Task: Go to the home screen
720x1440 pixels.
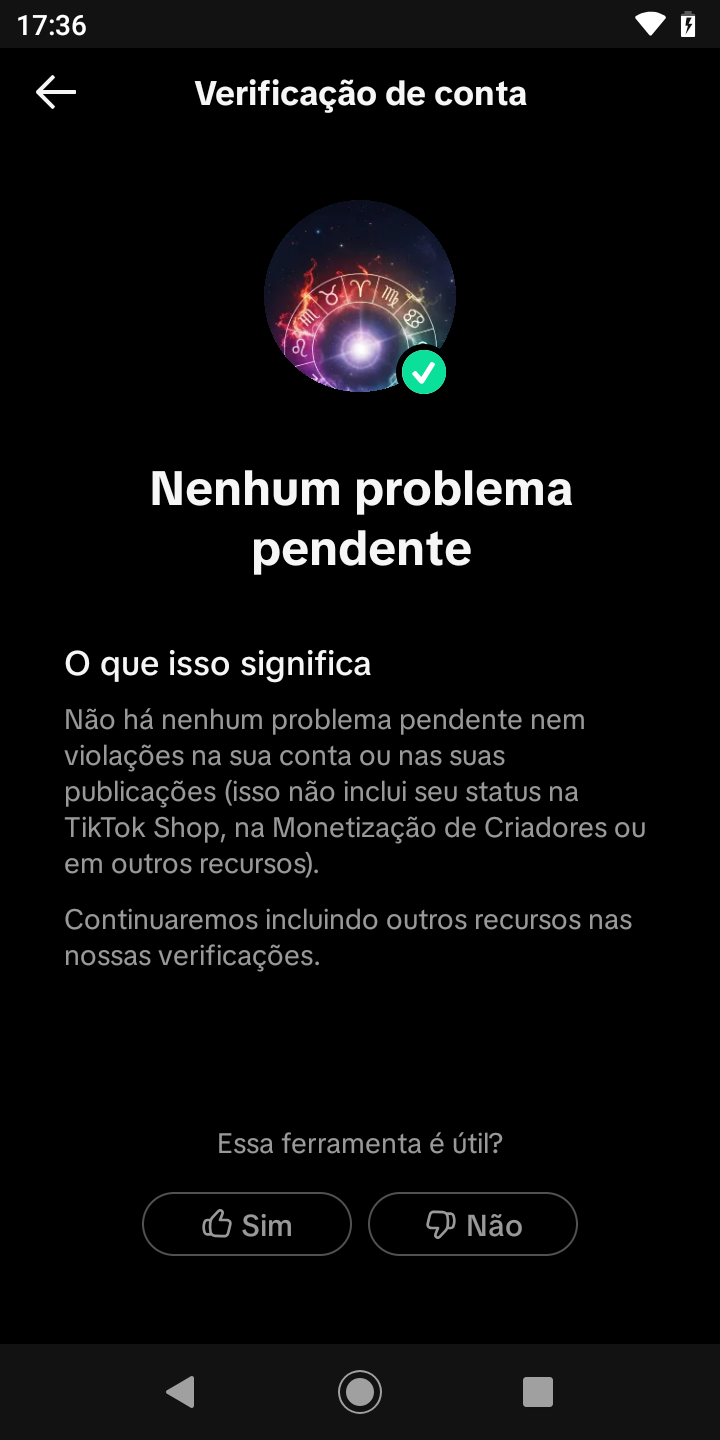Action: tap(360, 1391)
